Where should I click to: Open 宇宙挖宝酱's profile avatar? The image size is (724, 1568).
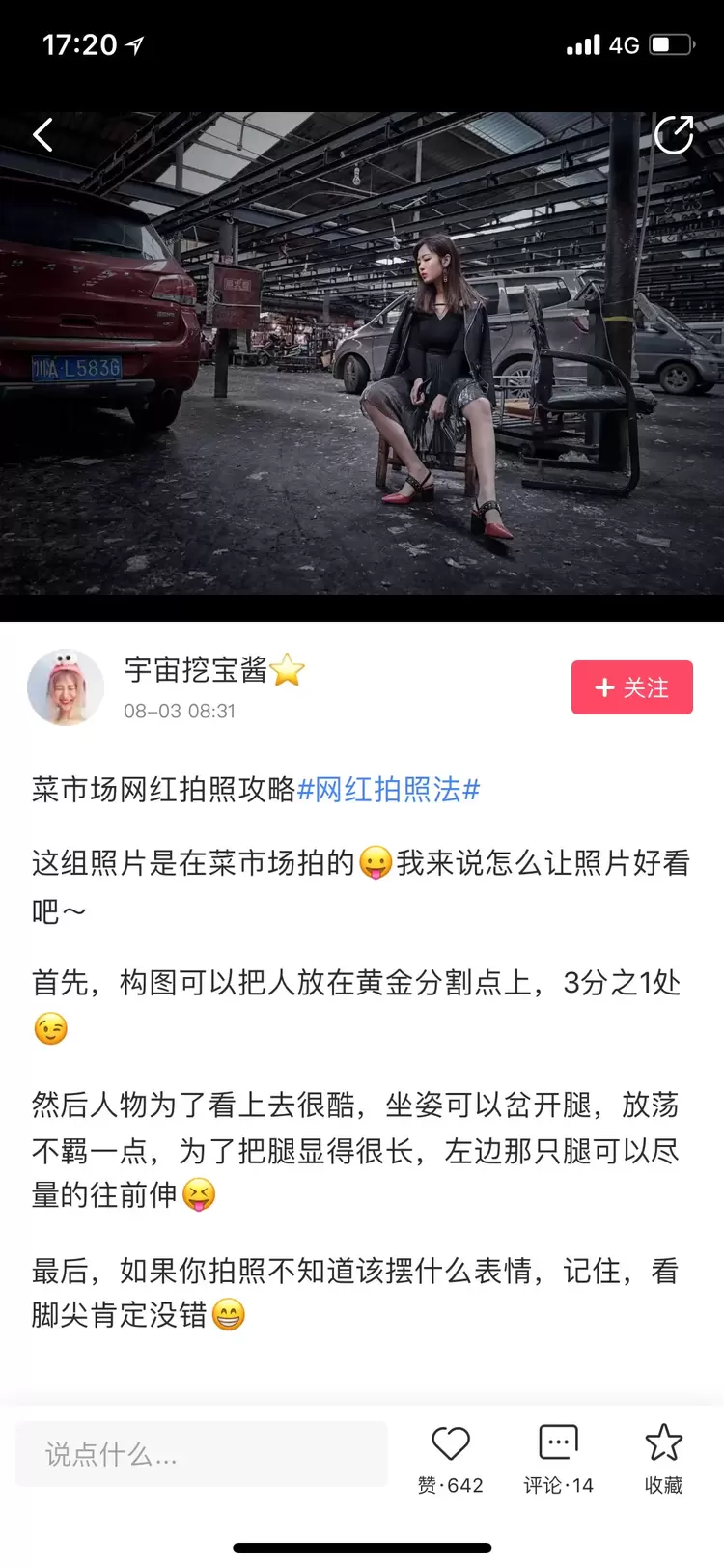click(x=66, y=687)
